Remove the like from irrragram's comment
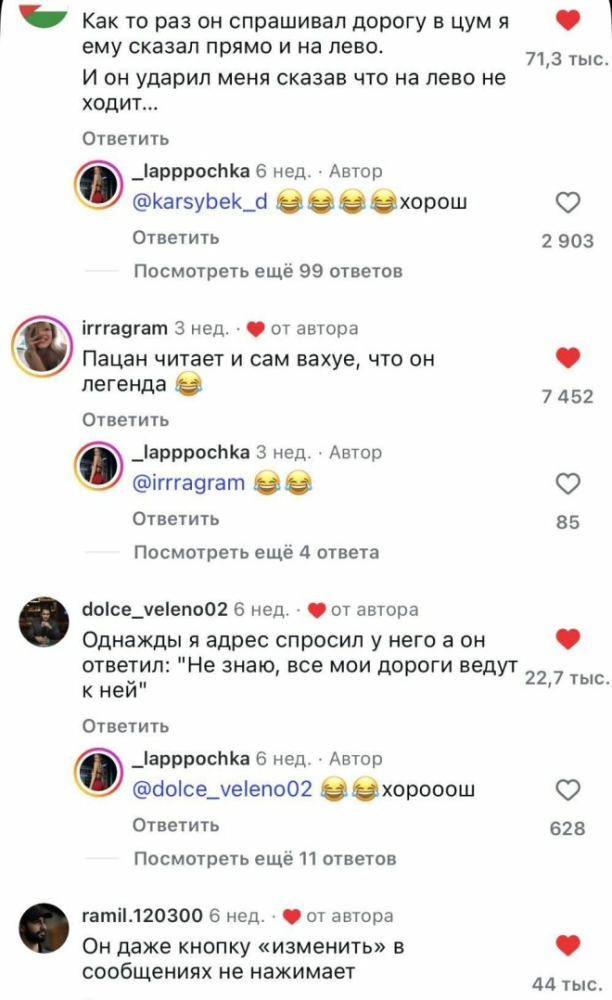Viewport: 612px width, 1000px height. click(x=567, y=358)
